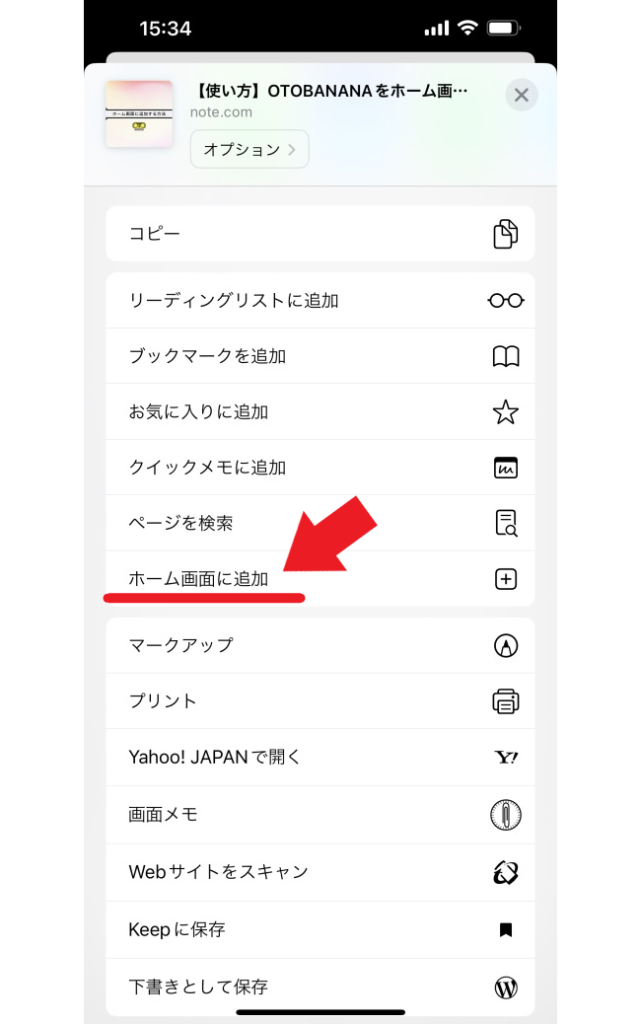This screenshot has width=640, height=1024.
Task: Choose Yahoo! JAPANで開く
Action: click(x=320, y=757)
